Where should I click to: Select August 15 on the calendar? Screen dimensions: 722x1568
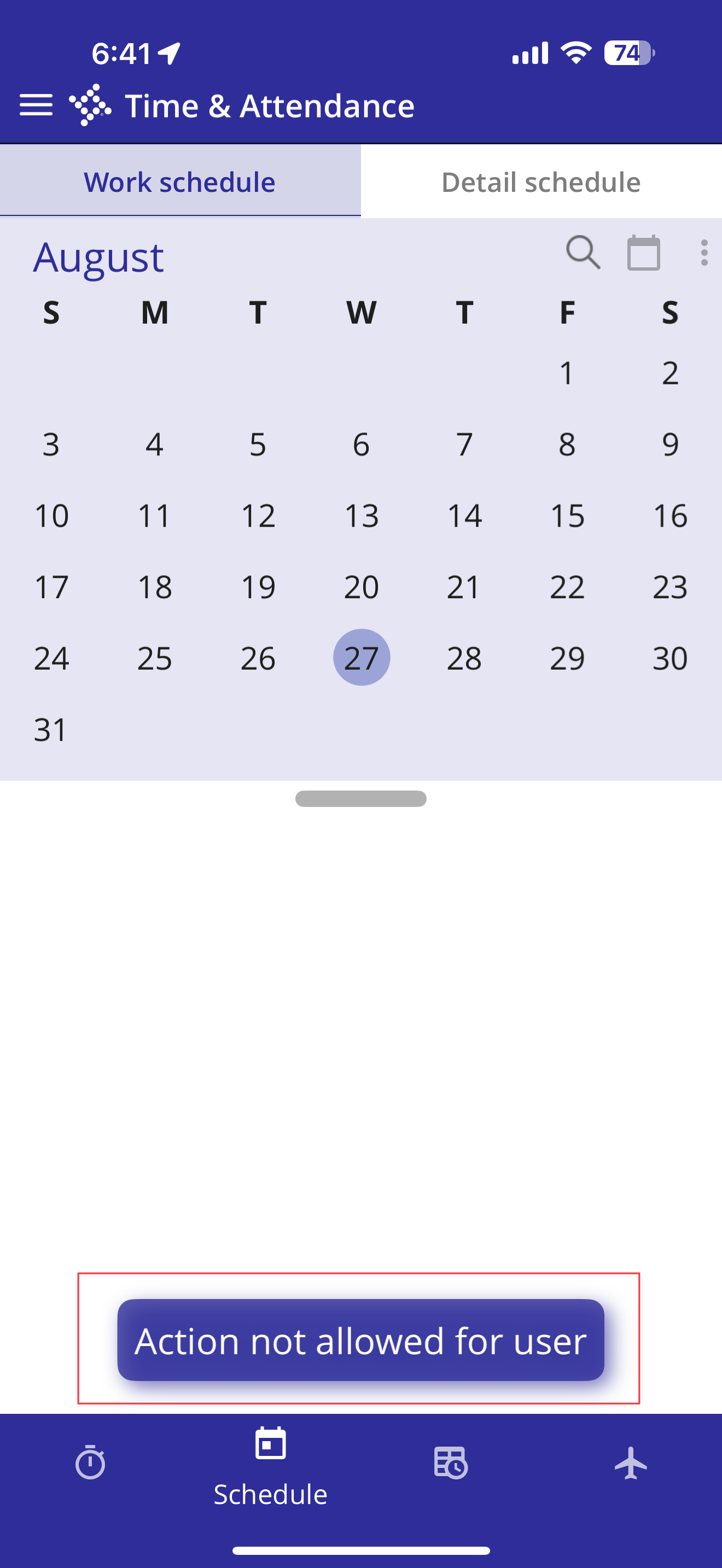pos(567,516)
